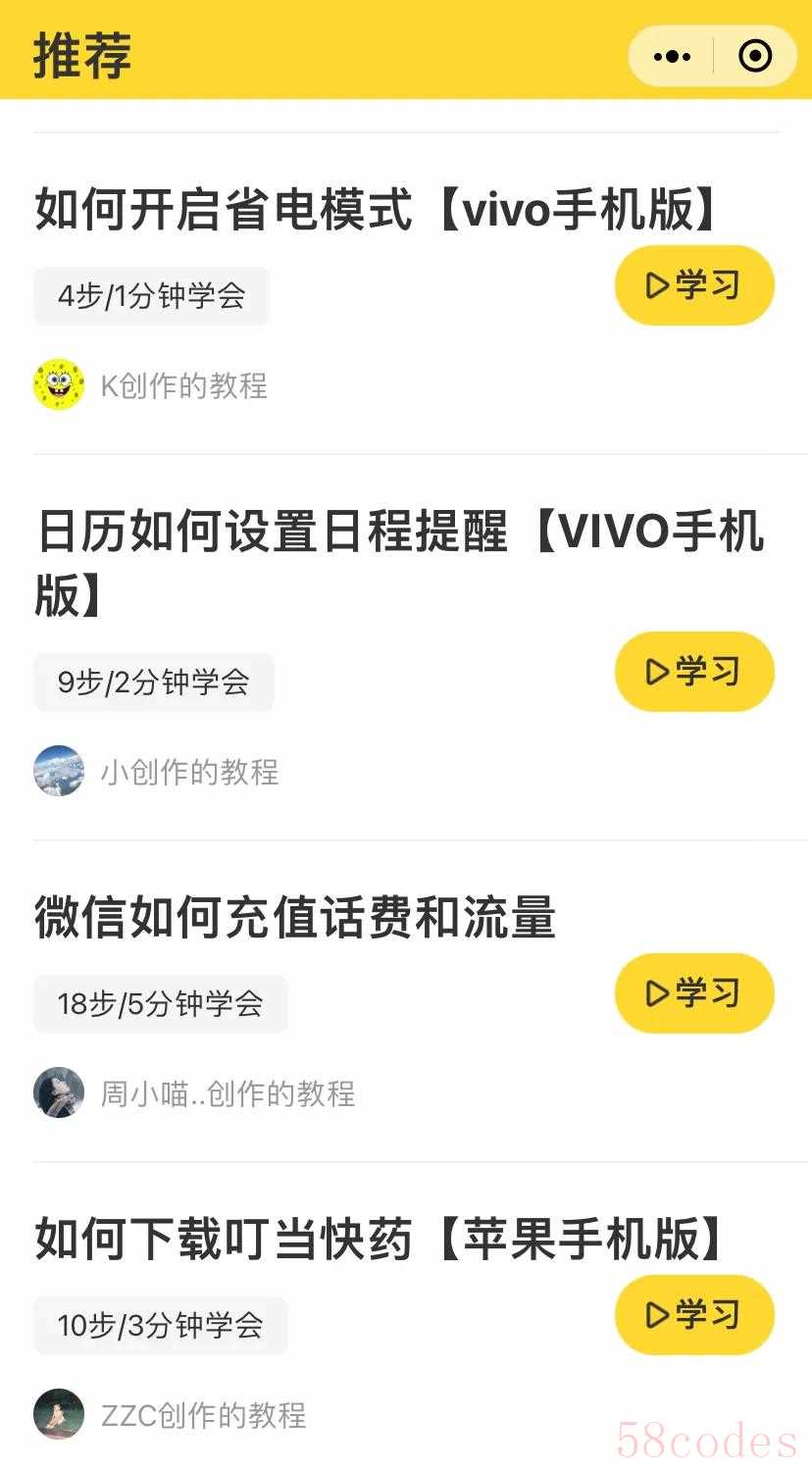The width and height of the screenshot is (812, 1470).
Task: Open the 如何下载叮当快药【苹果手机版】 tutorial
Action: pyautogui.click(x=381, y=1240)
